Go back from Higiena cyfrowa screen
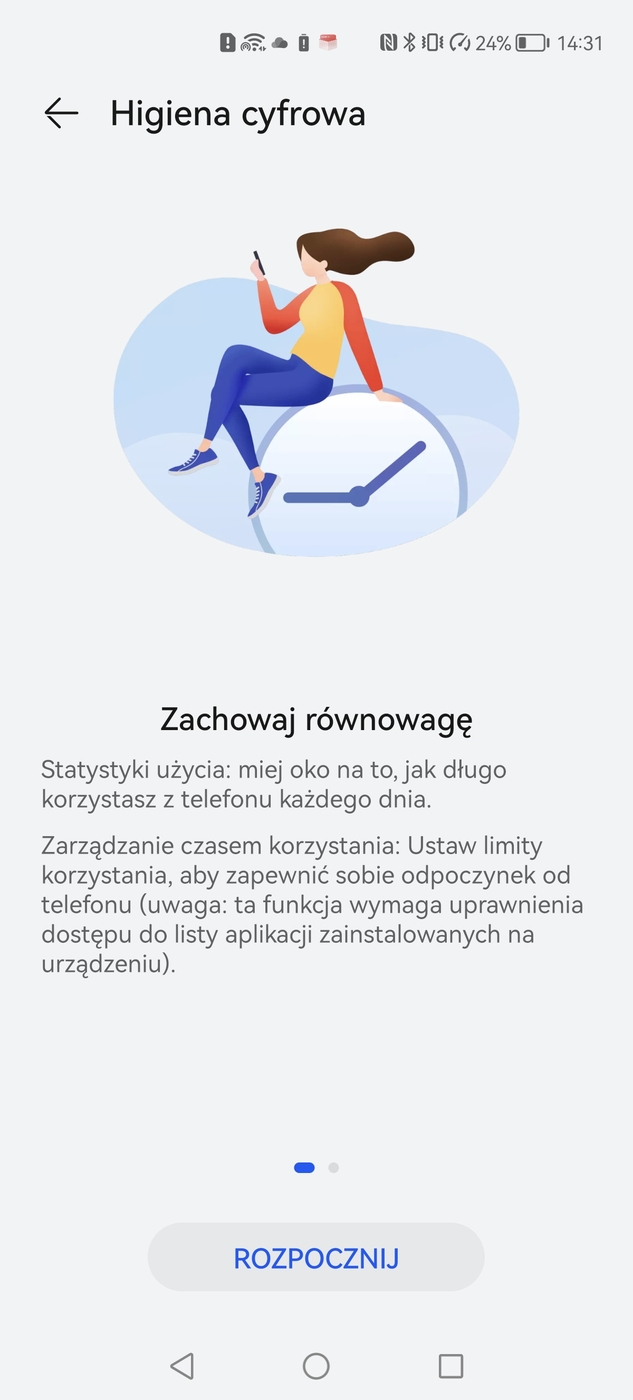Viewport: 633px width, 1400px height. click(x=61, y=114)
